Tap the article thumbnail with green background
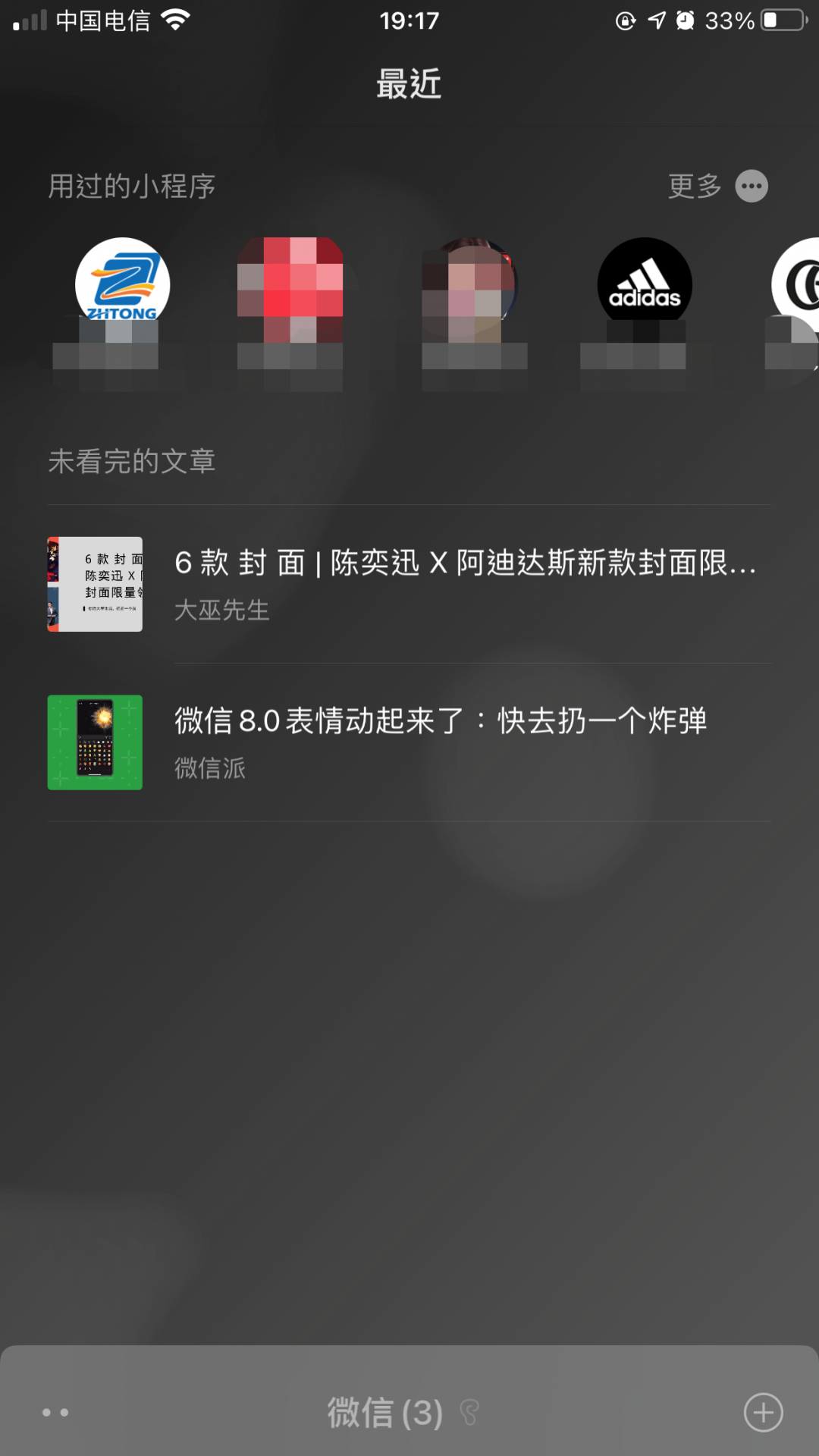The width and height of the screenshot is (819, 1456). [94, 742]
